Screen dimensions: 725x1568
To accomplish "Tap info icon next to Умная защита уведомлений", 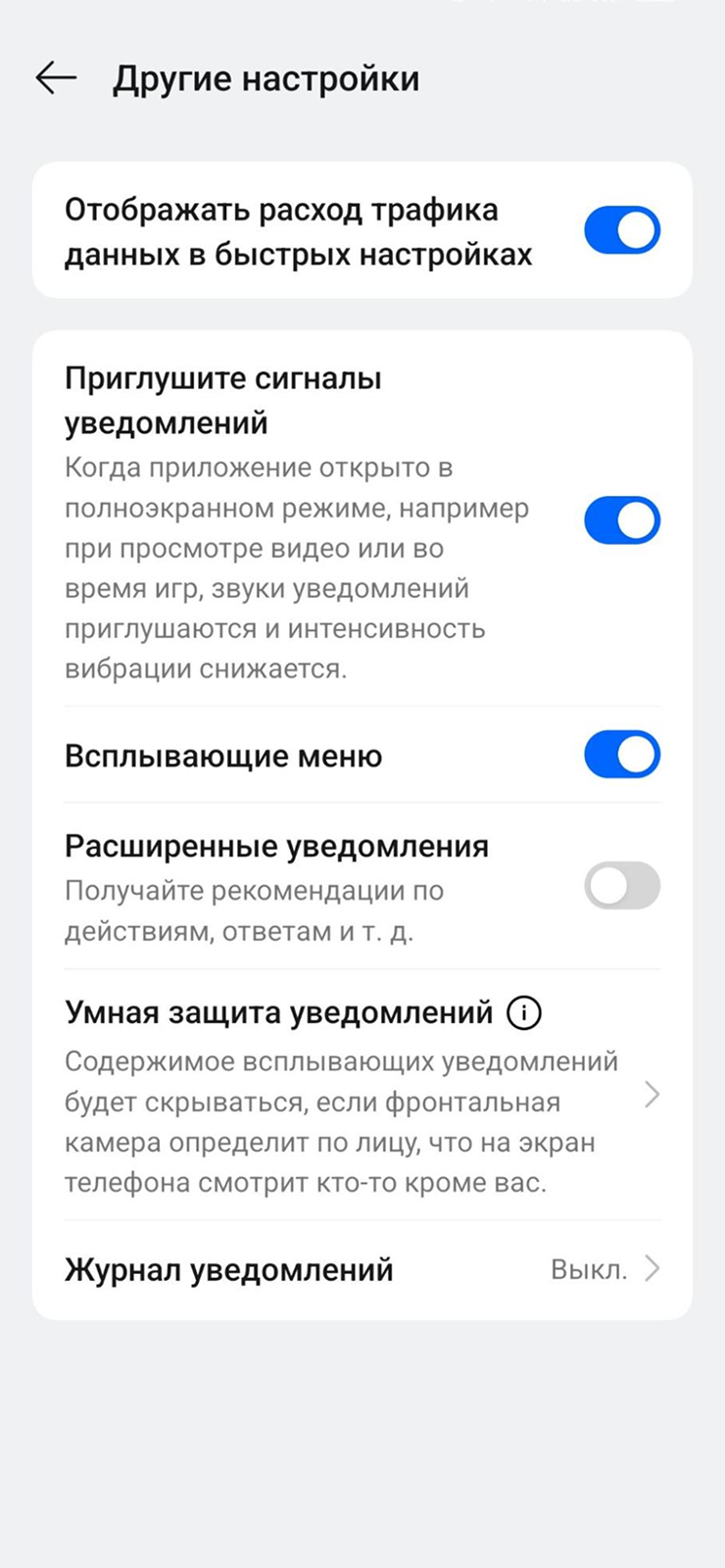I will (524, 1012).
